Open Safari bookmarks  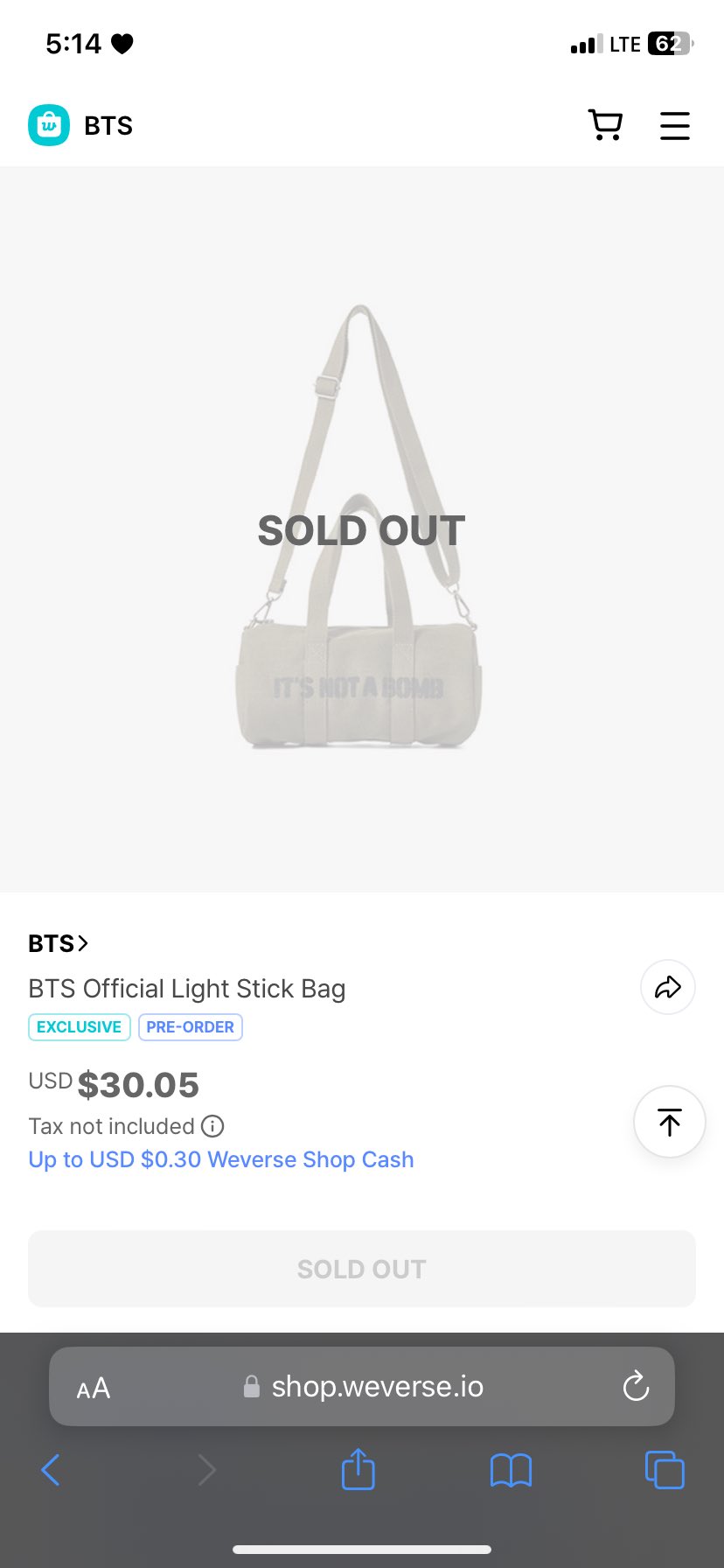[511, 1470]
